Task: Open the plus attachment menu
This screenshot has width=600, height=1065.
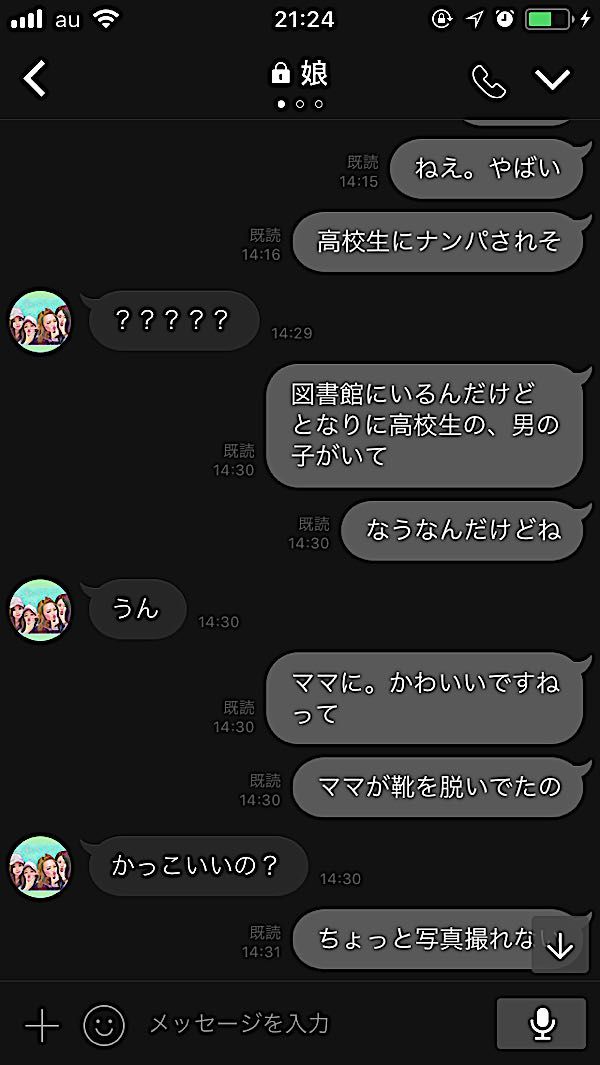Action: tap(41, 1025)
